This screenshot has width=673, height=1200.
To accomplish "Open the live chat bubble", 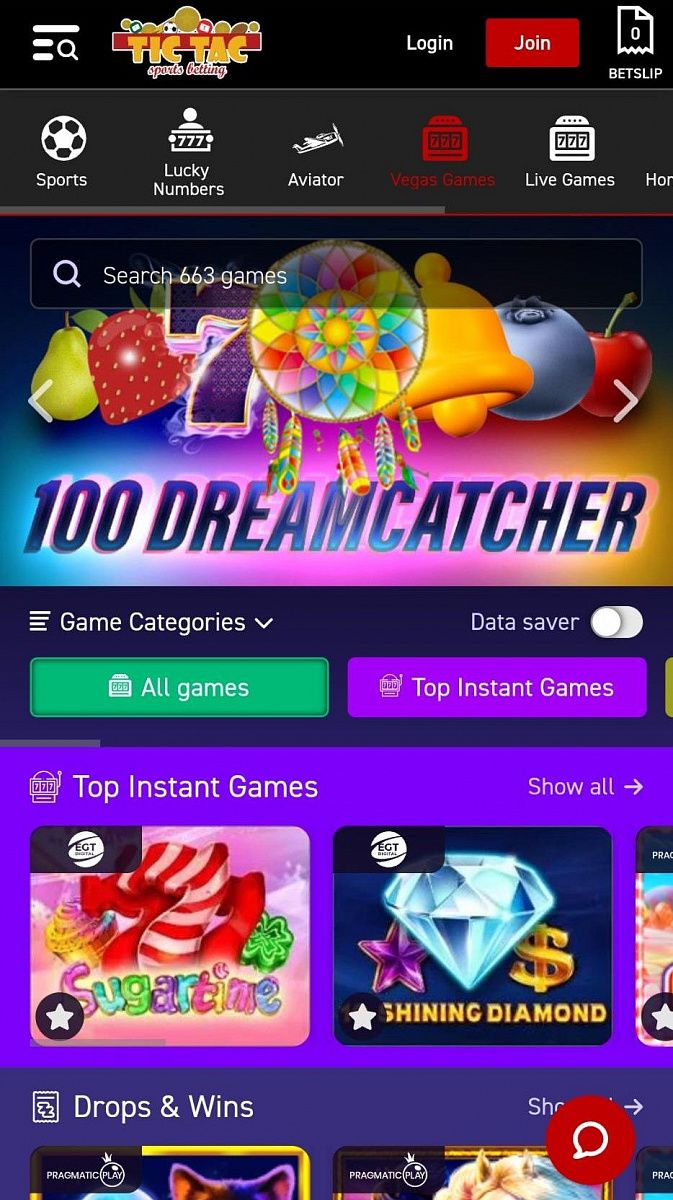I will tap(590, 1140).
